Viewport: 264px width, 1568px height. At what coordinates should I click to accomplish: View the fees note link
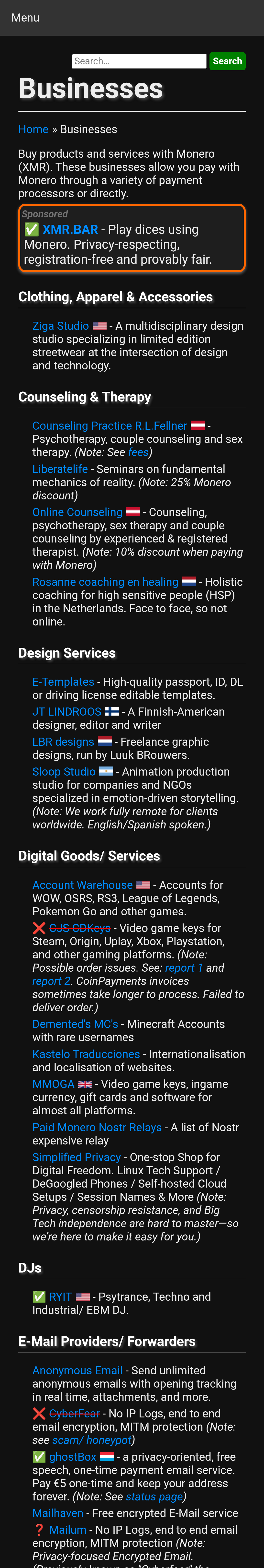(138, 452)
